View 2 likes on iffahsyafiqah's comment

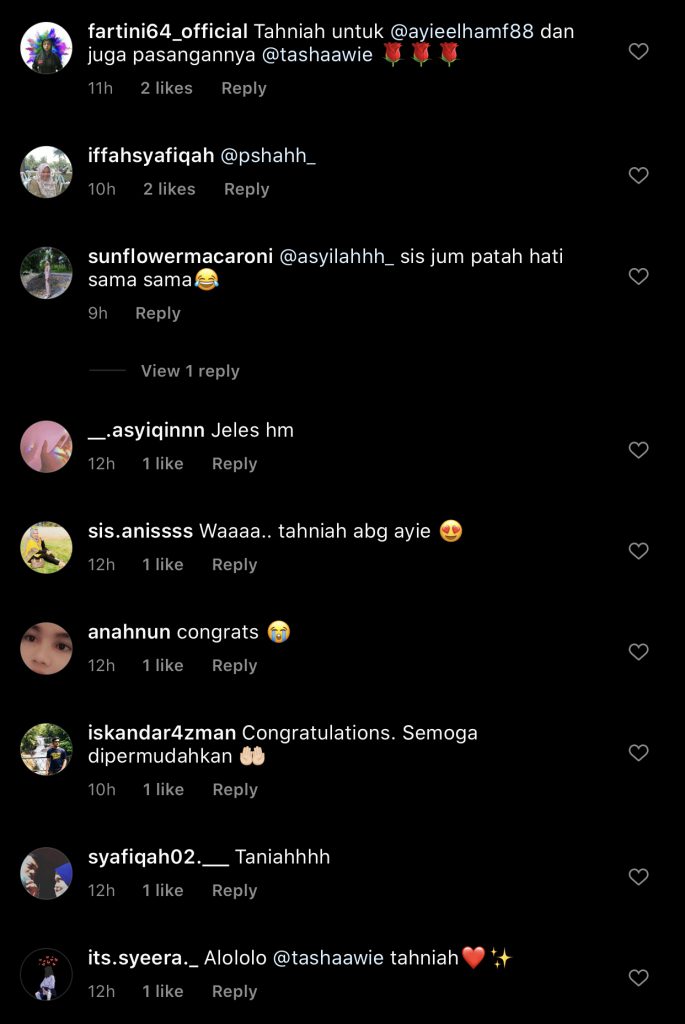(x=169, y=189)
